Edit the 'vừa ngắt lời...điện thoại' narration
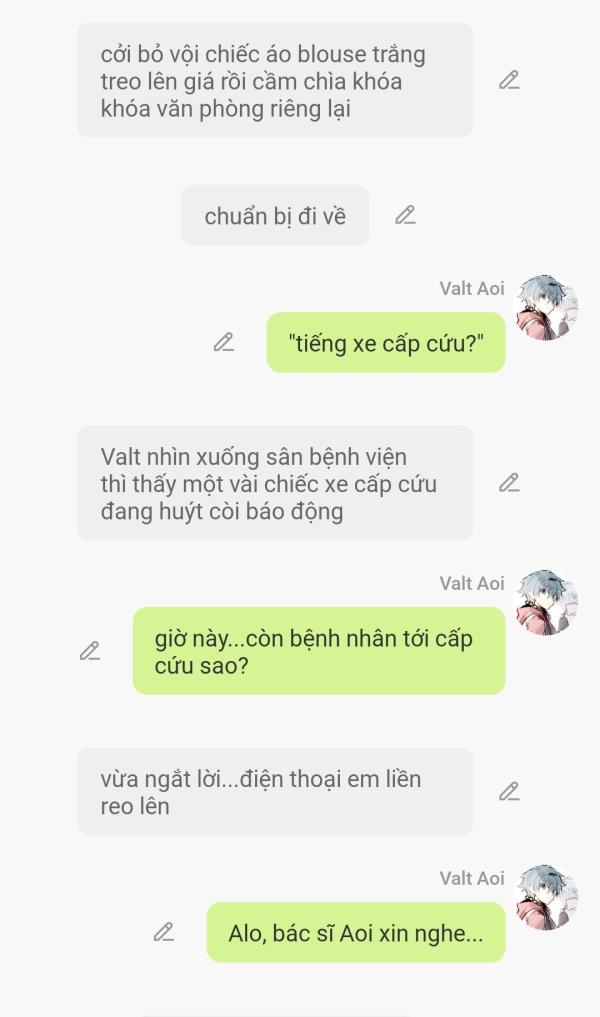The image size is (600, 1017). pos(509,792)
